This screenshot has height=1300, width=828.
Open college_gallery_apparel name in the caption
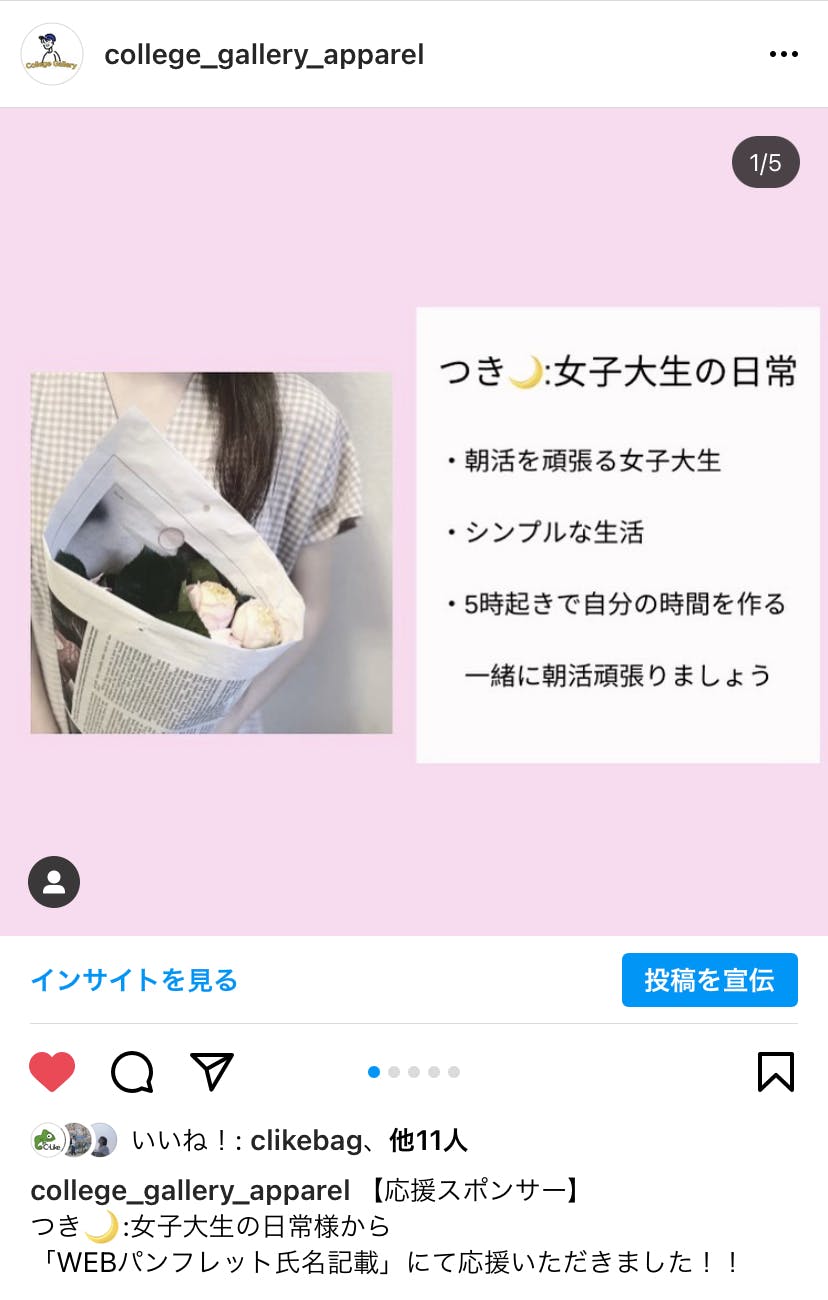(190, 1191)
